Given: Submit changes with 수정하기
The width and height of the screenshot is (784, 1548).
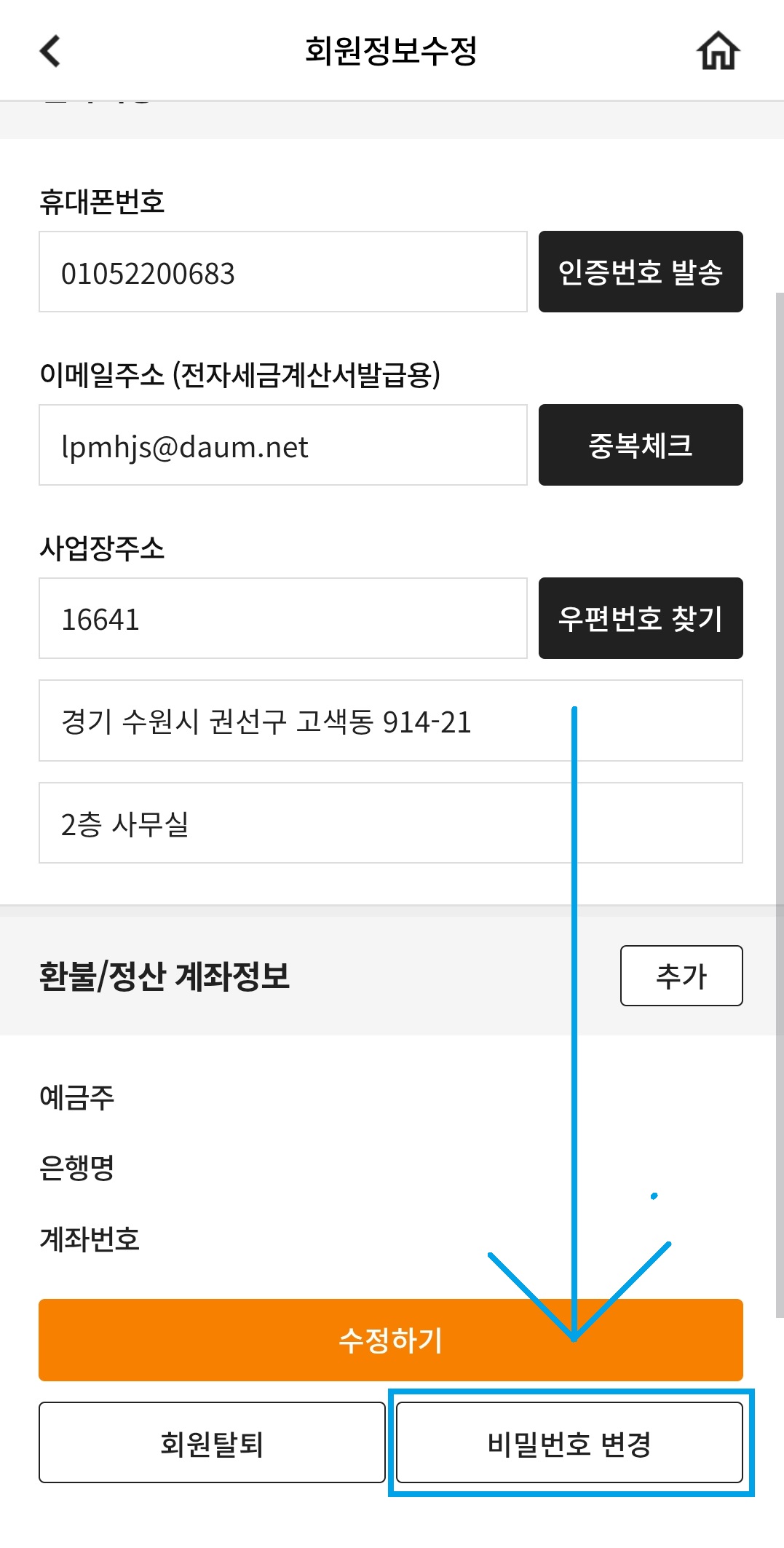Looking at the screenshot, I should (391, 1340).
